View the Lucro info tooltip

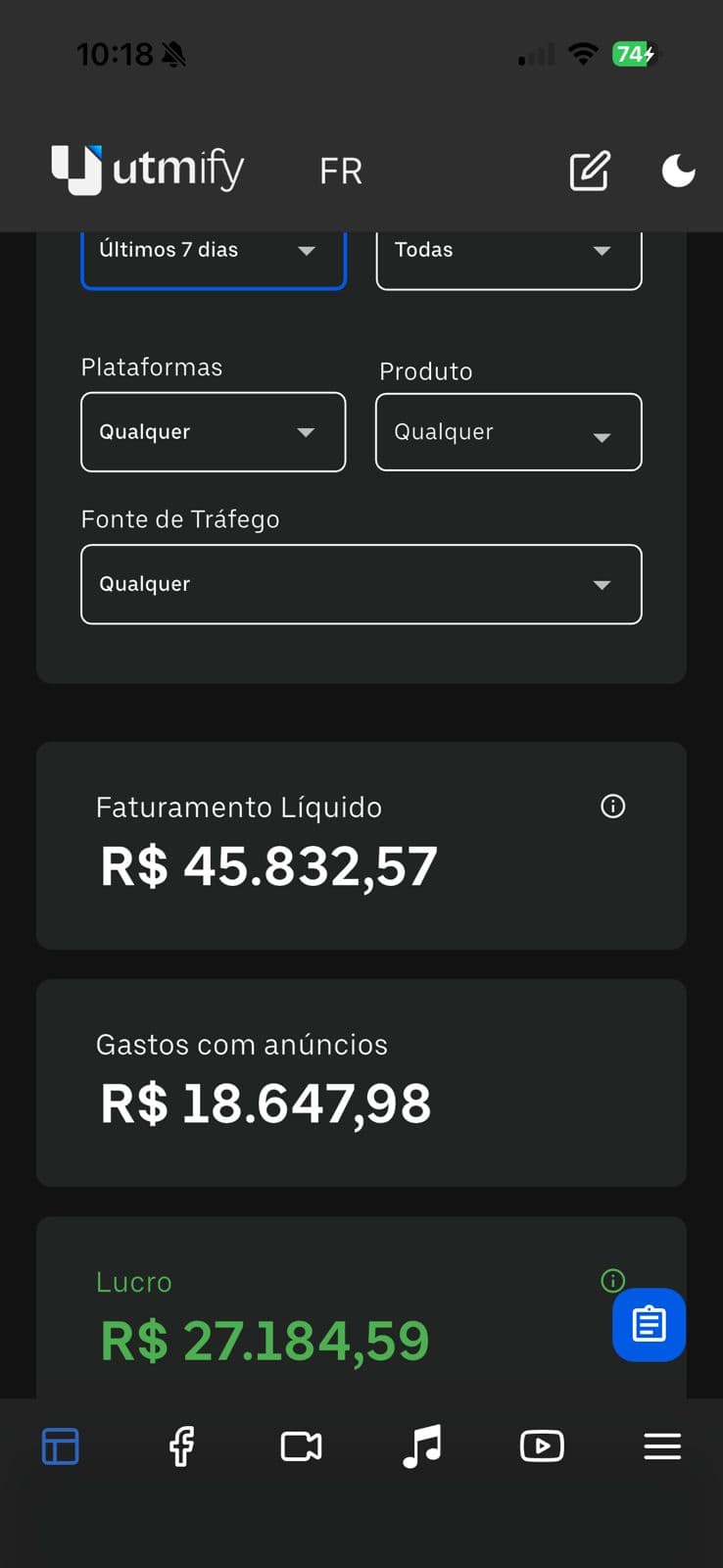[x=611, y=1280]
